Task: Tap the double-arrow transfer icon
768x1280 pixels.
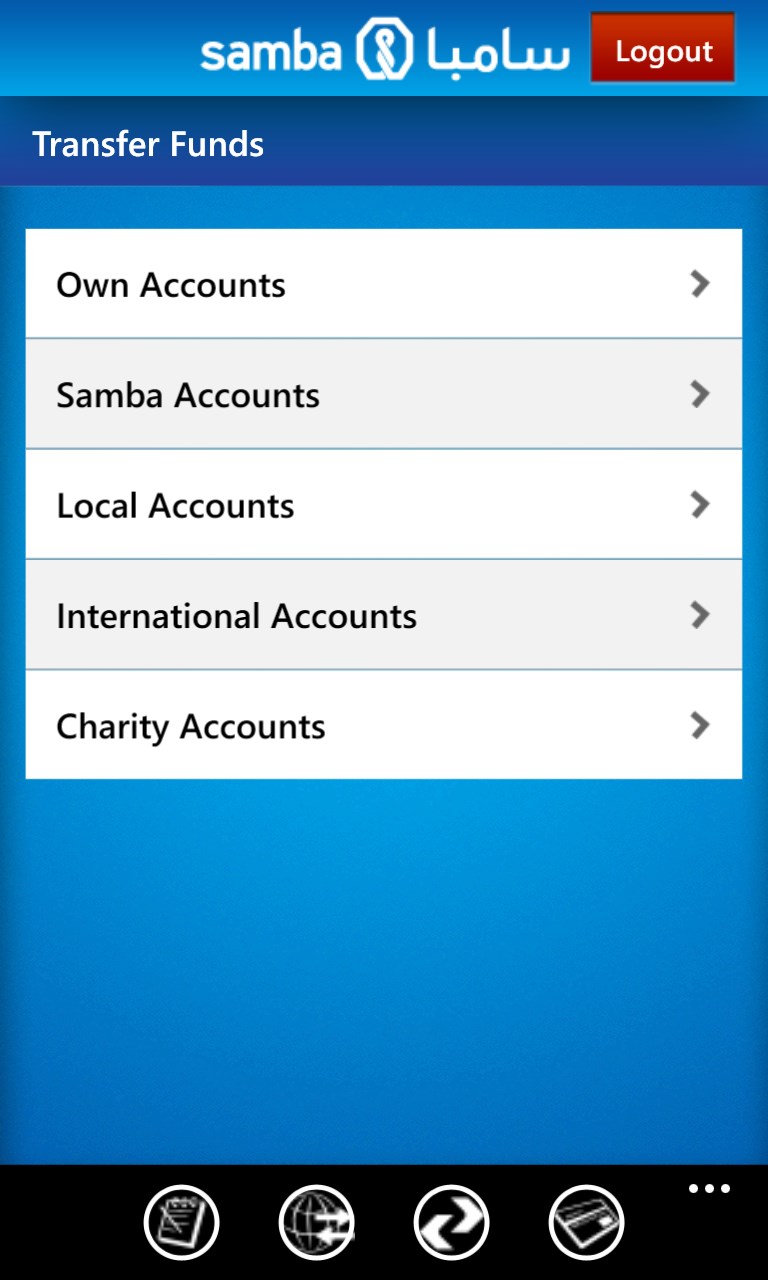Action: click(x=451, y=1222)
